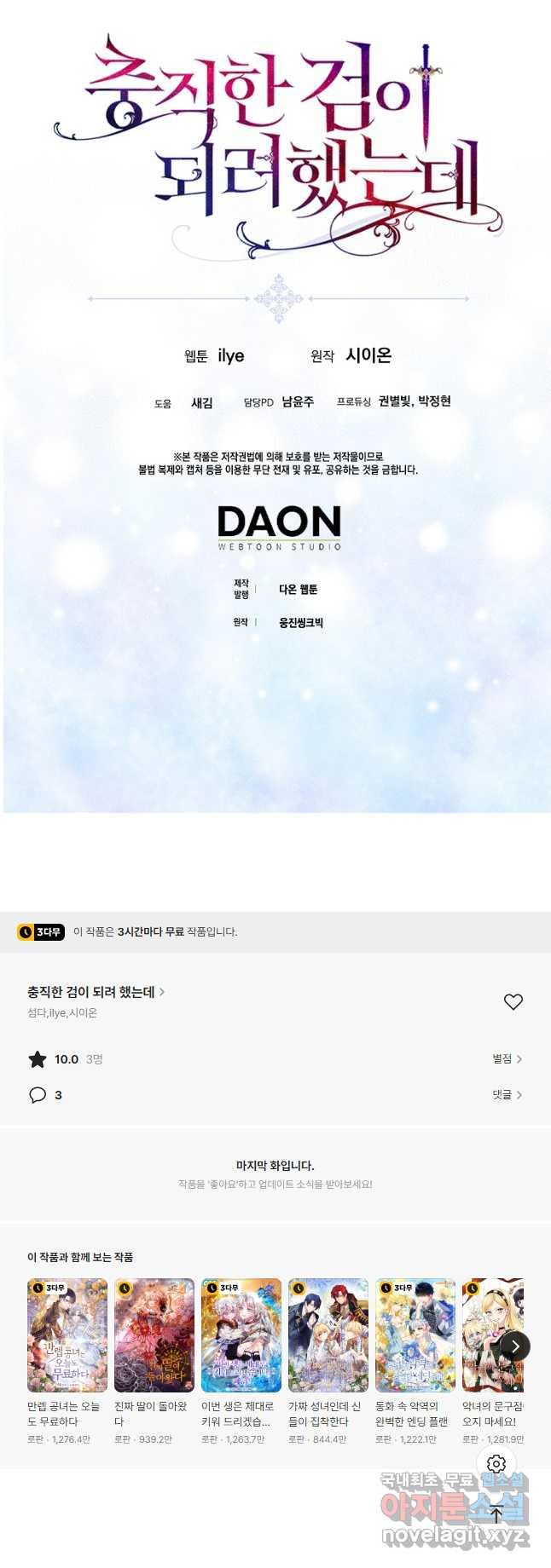Open recommended work 진짜 딸이 돌아왔다
The width and height of the screenshot is (551, 1568).
coord(154,1335)
